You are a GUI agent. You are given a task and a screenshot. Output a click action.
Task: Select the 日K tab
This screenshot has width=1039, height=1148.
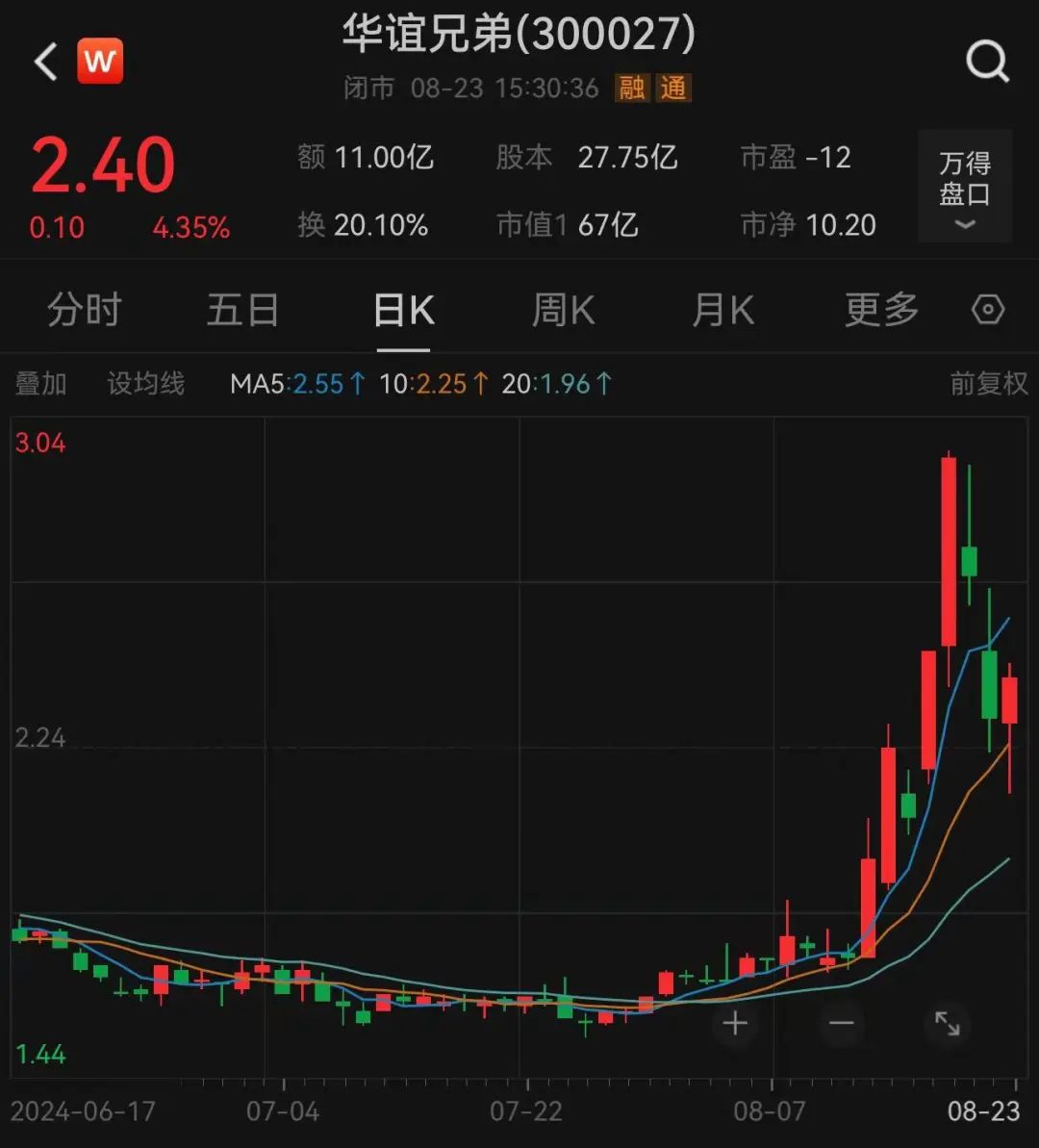pos(403,311)
